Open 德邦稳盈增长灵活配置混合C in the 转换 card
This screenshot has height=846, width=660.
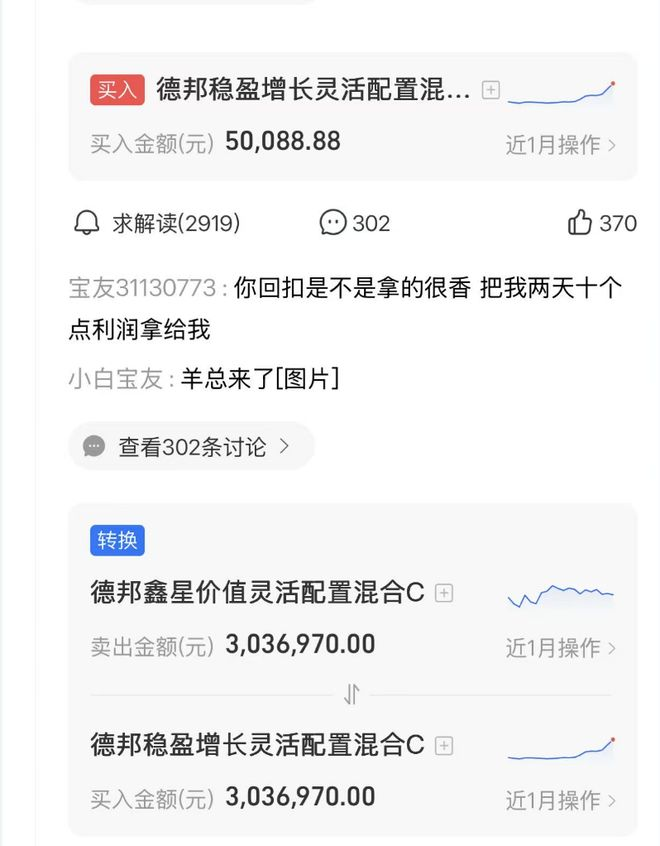pos(257,745)
